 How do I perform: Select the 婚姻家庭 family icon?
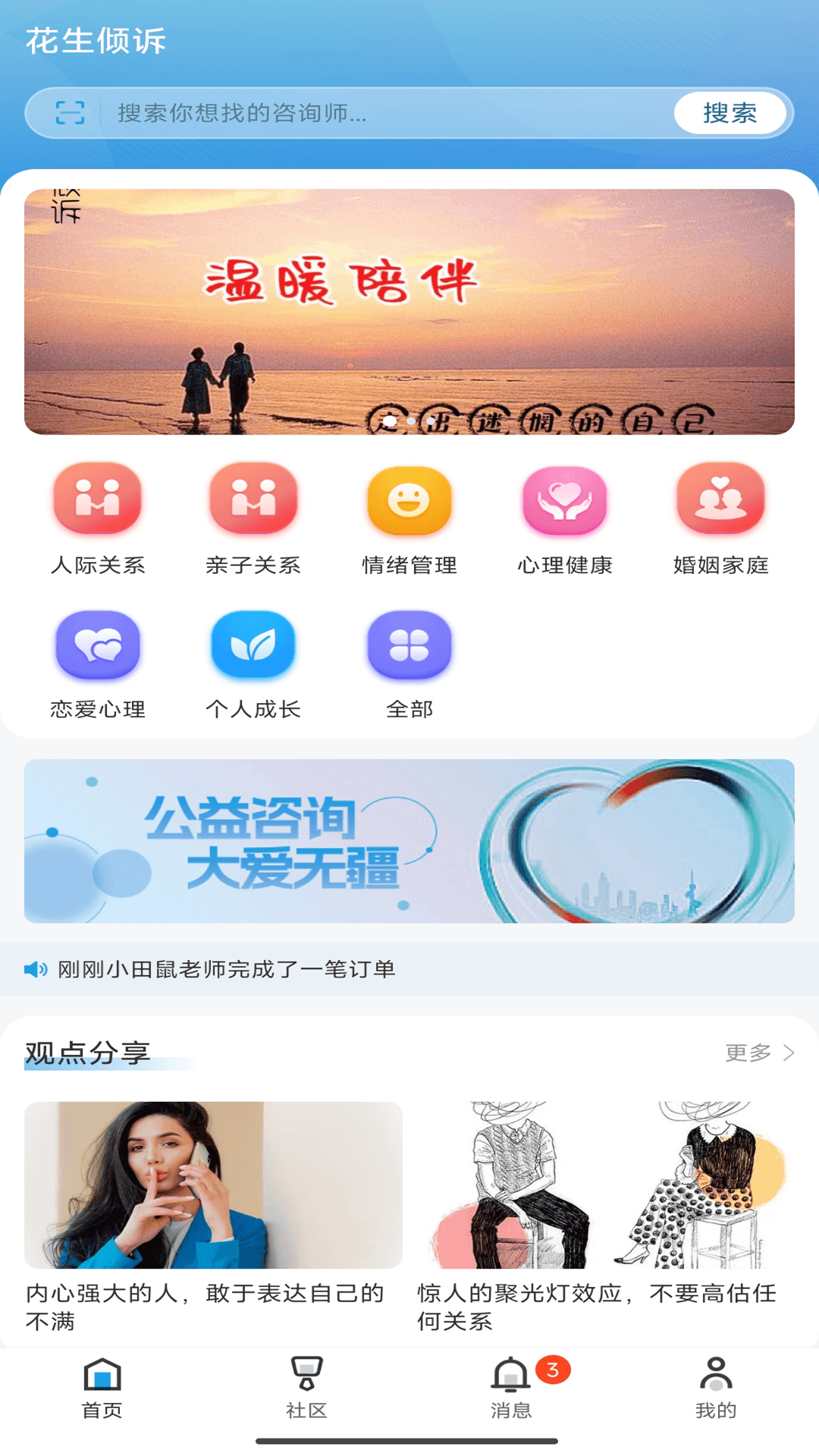click(x=719, y=500)
